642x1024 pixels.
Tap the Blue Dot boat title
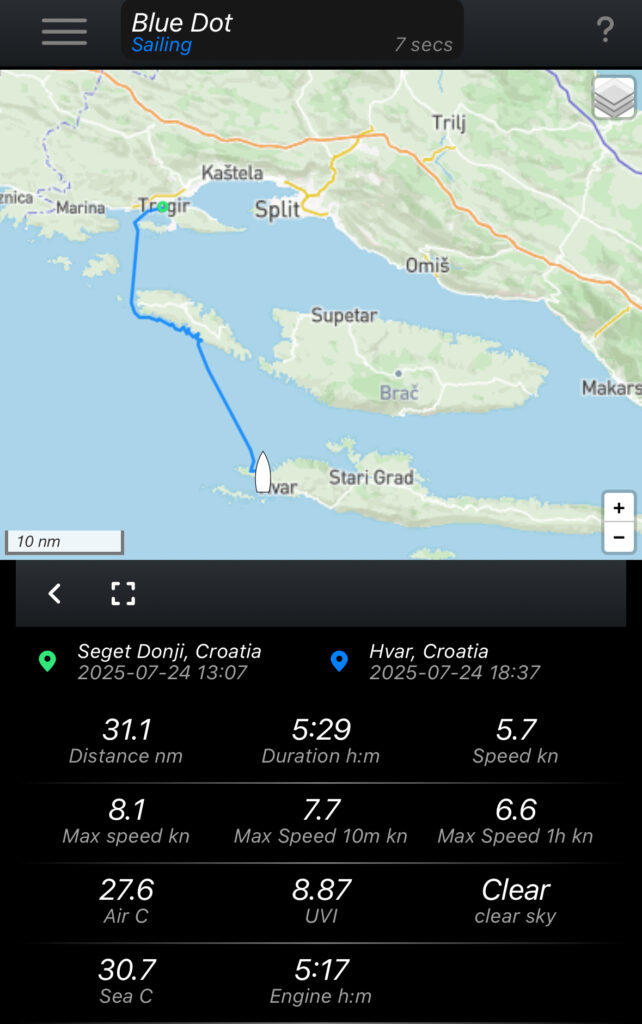182,23
